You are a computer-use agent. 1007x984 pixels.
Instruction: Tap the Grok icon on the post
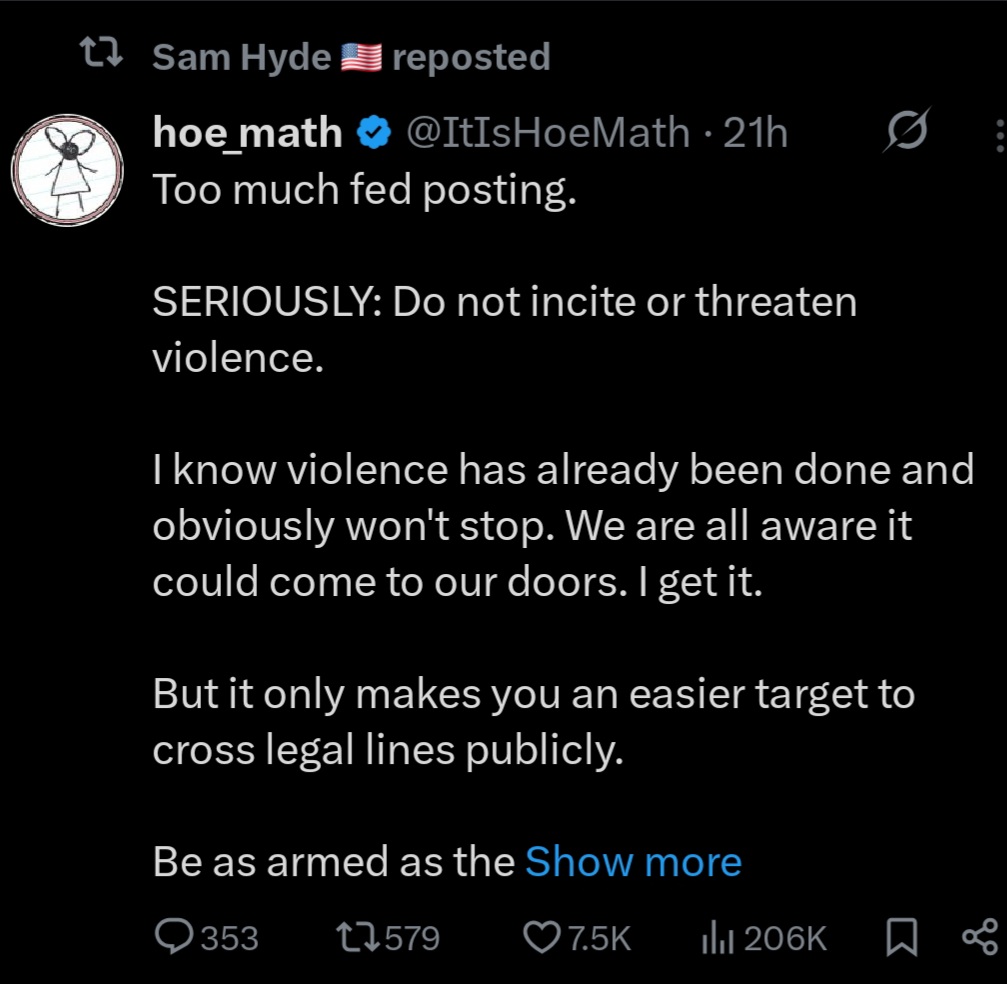coord(908,131)
